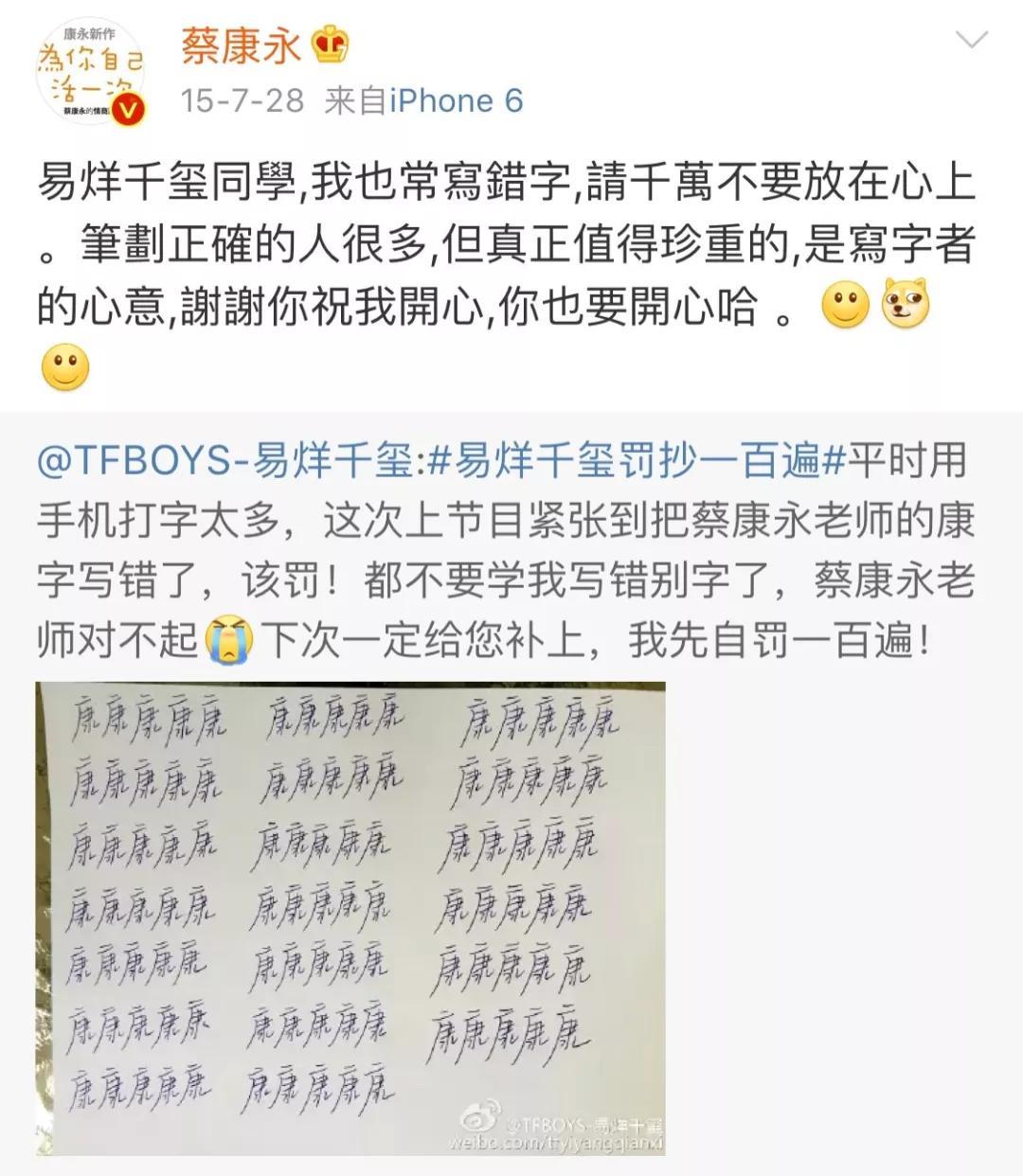Open the @TFBOYS-易烊千玺 mention link

[224, 462]
